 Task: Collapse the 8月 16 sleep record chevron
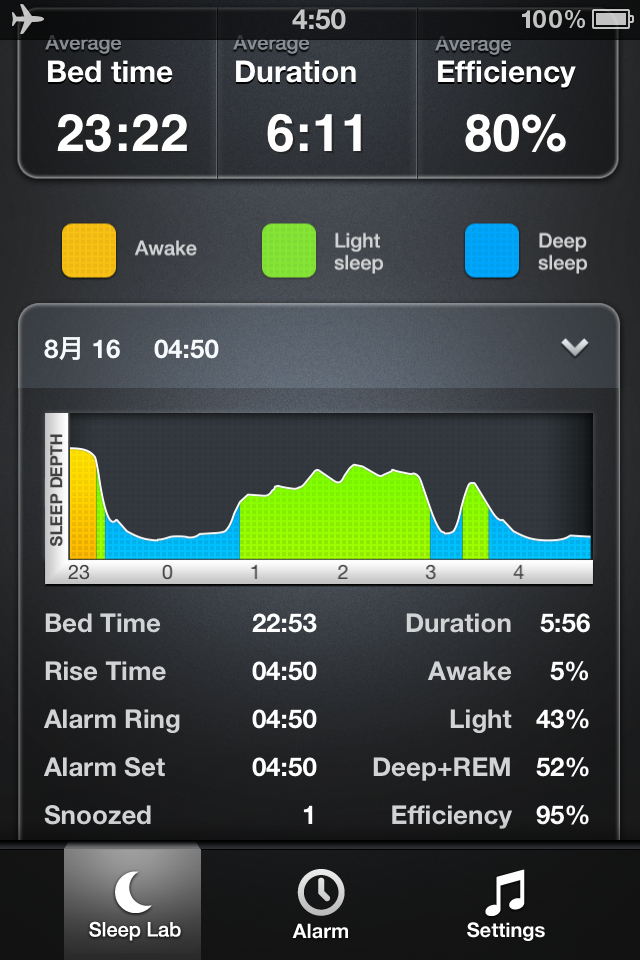tap(575, 348)
